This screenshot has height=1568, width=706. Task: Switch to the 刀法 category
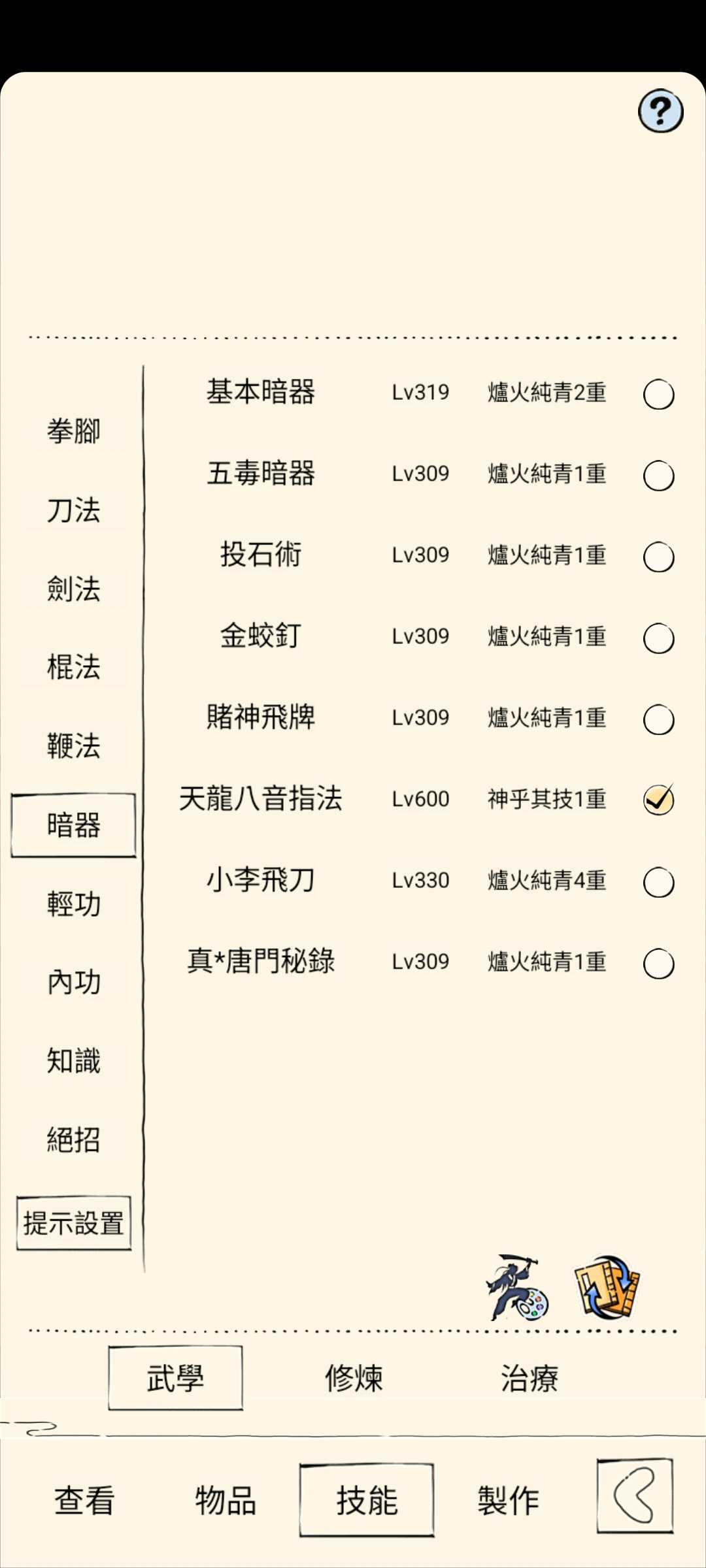coord(74,510)
